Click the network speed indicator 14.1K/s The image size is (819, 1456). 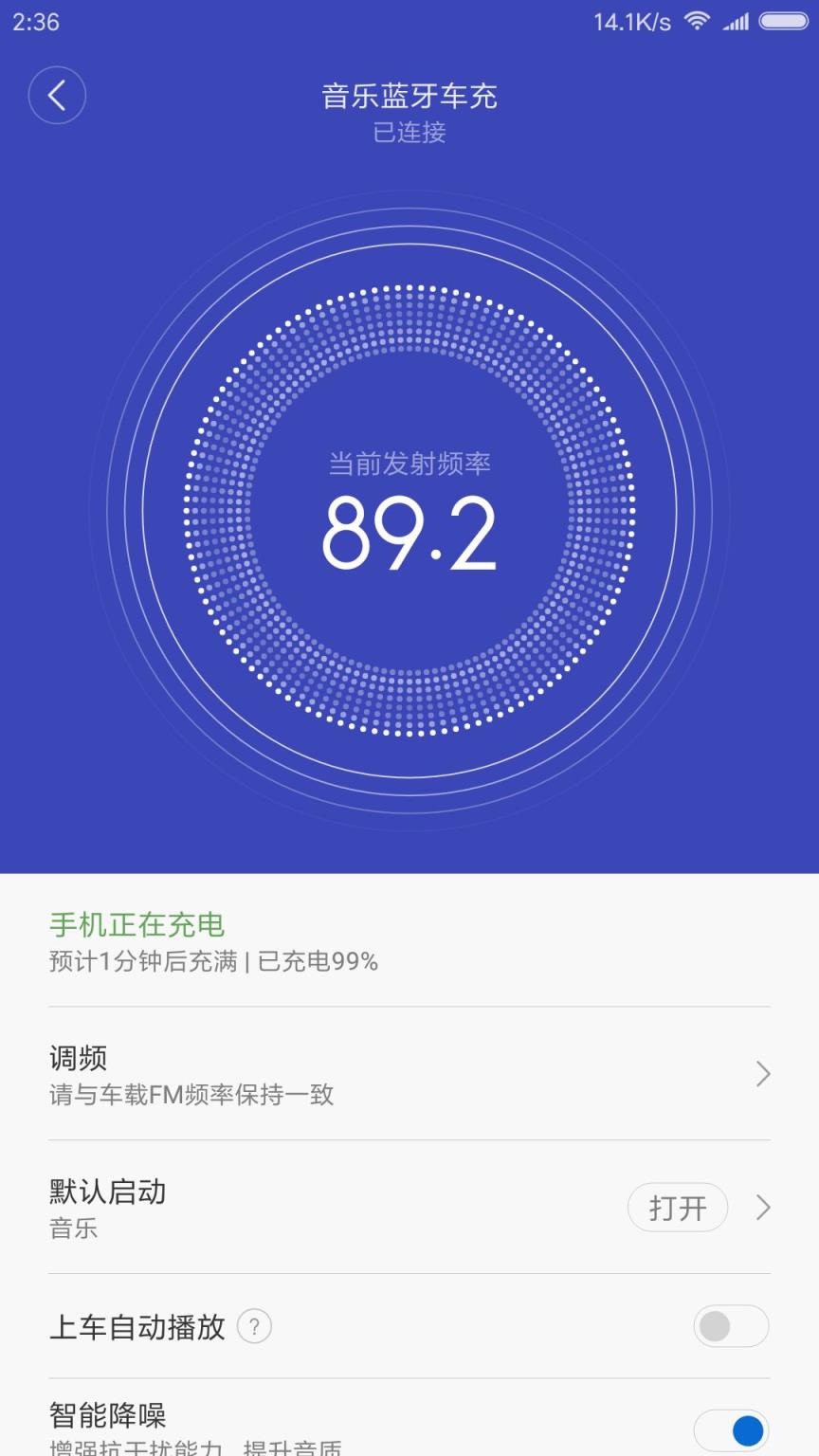[632, 21]
